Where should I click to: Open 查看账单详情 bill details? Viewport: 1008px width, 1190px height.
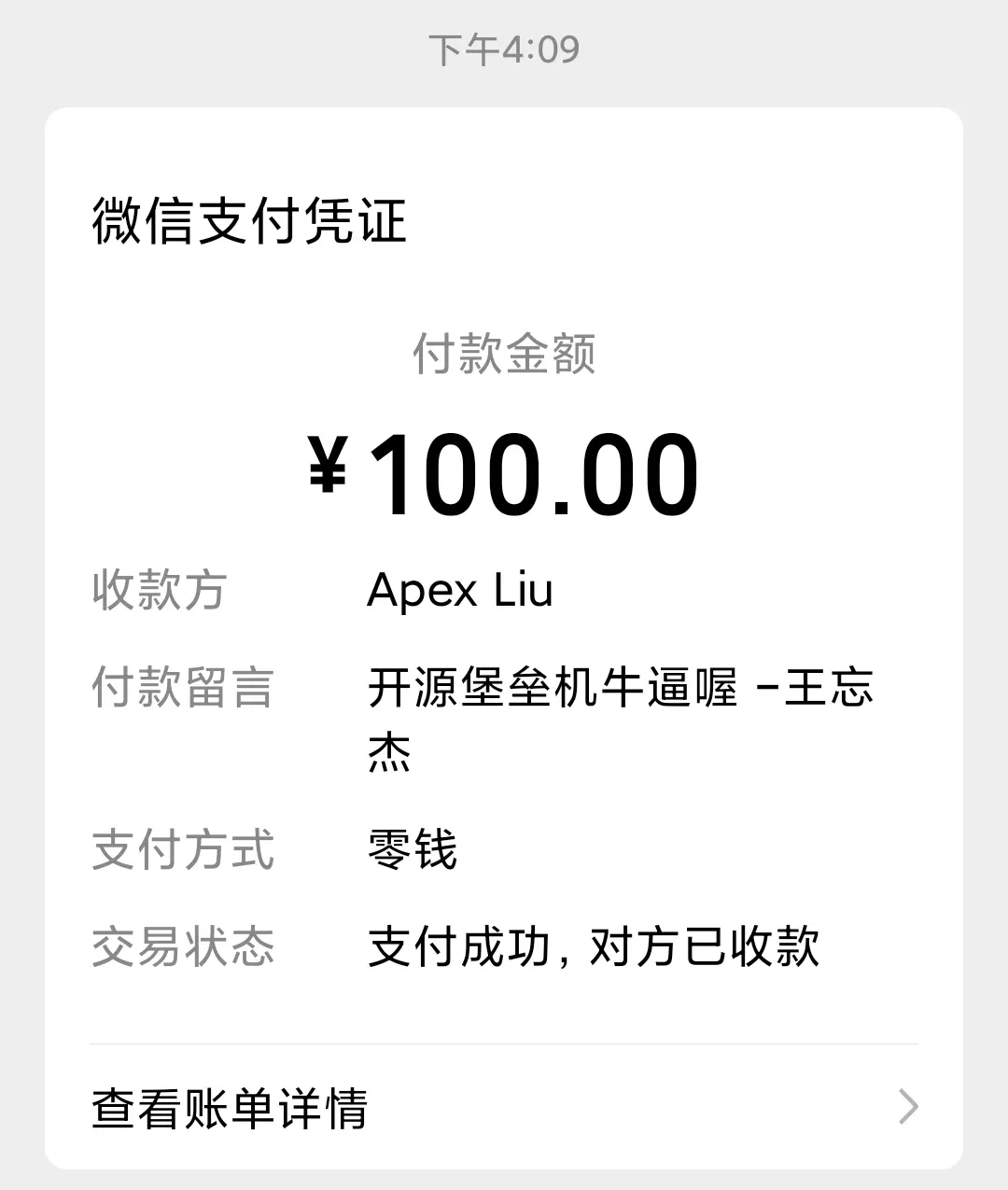click(504, 1108)
